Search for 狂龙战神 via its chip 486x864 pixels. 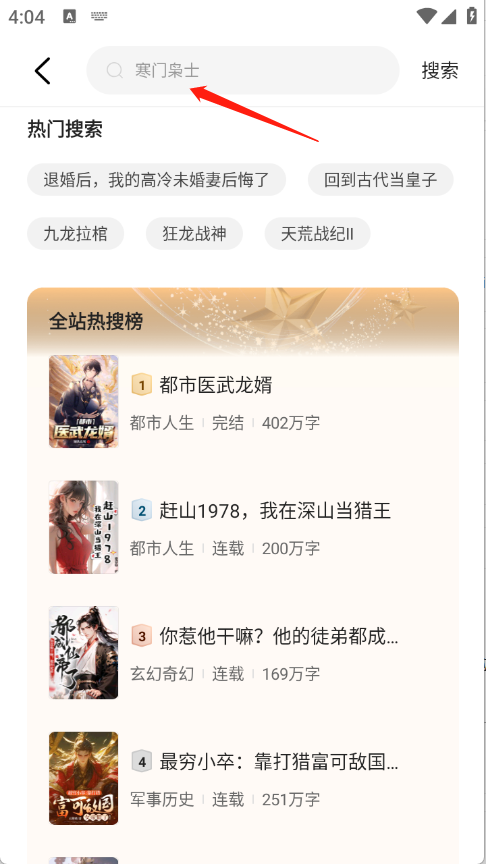coord(194,234)
